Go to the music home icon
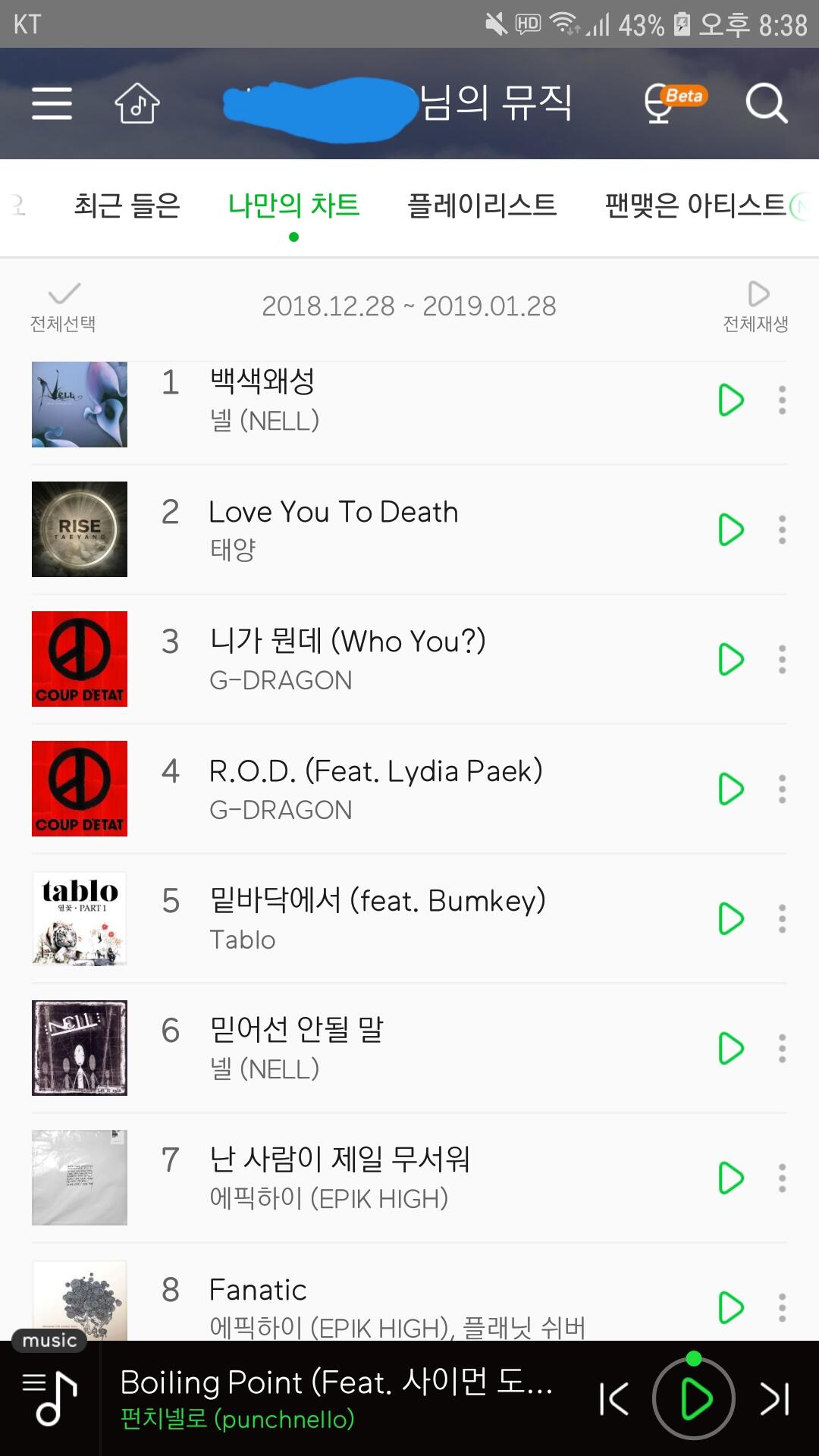 click(137, 103)
